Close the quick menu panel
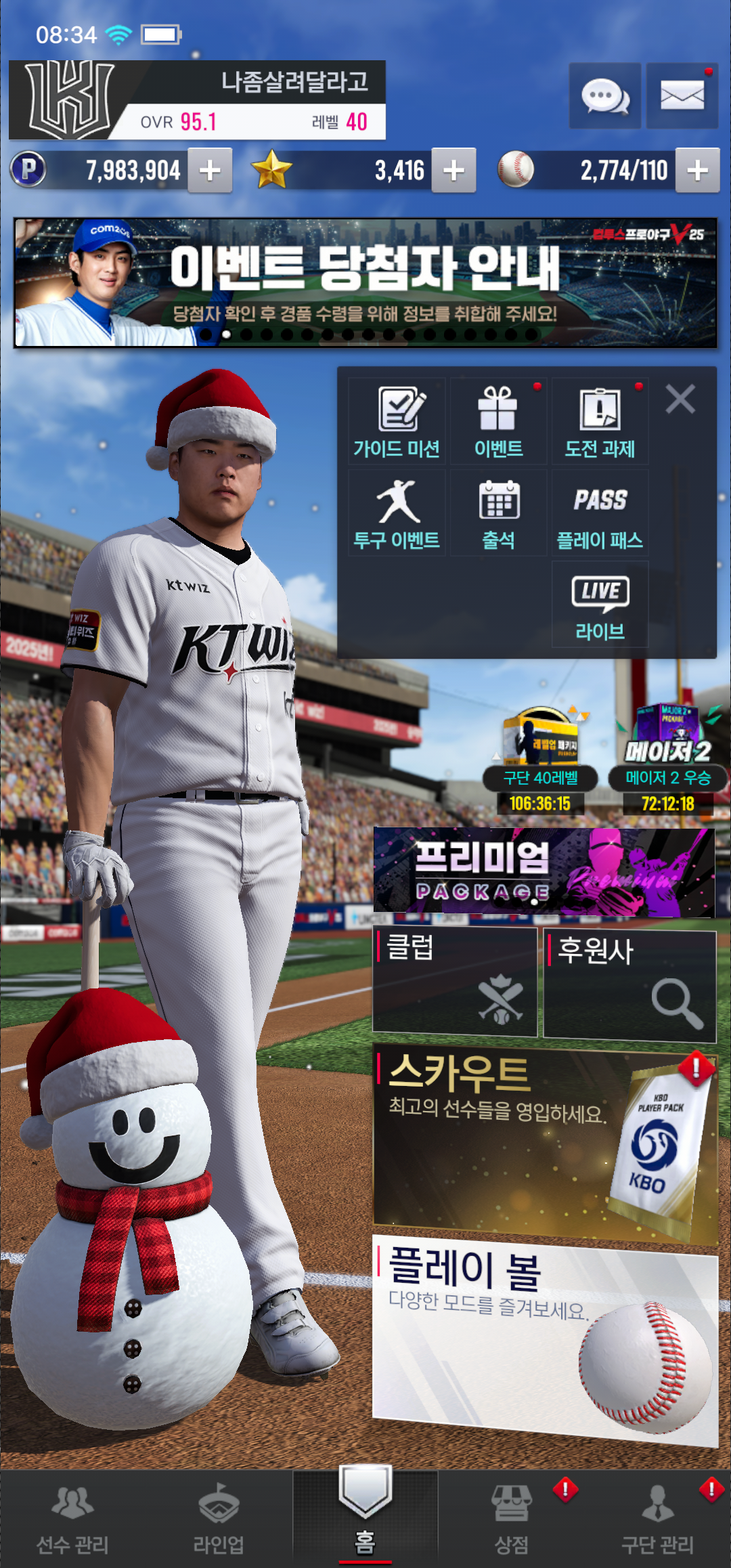The height and width of the screenshot is (1568, 731). pos(680,399)
